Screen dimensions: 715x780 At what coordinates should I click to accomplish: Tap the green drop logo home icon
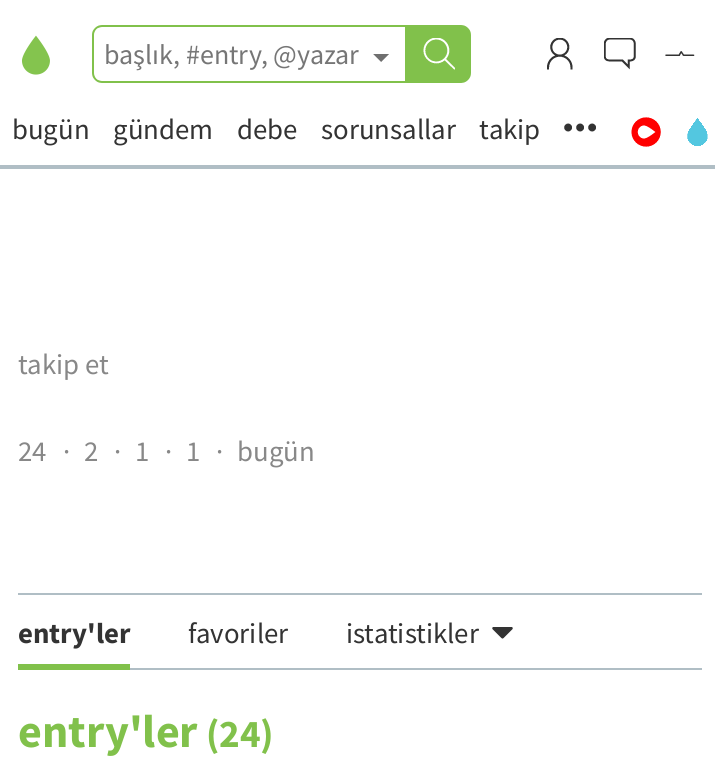coord(36,54)
